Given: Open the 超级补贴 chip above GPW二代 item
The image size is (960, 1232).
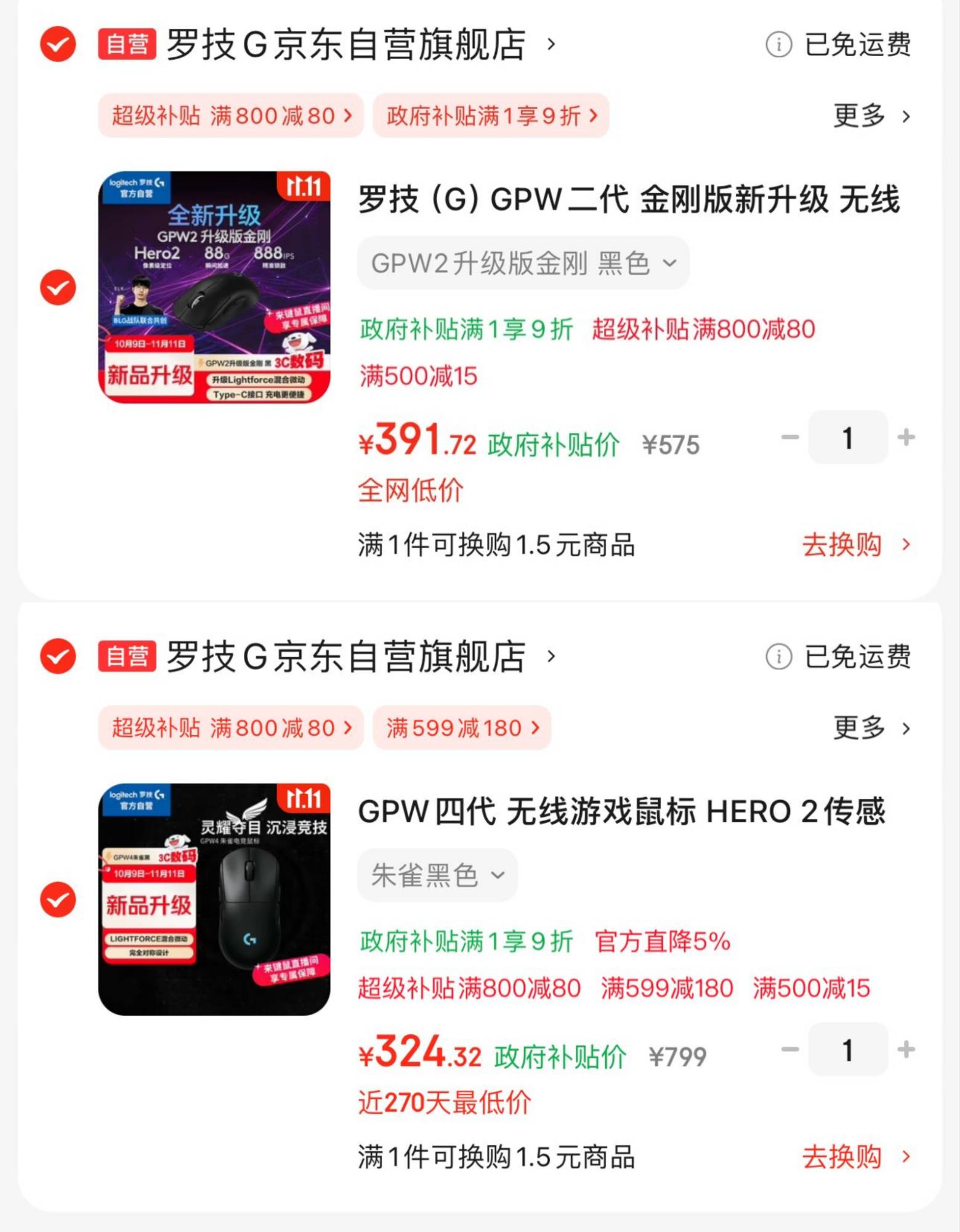Looking at the screenshot, I should 231,116.
